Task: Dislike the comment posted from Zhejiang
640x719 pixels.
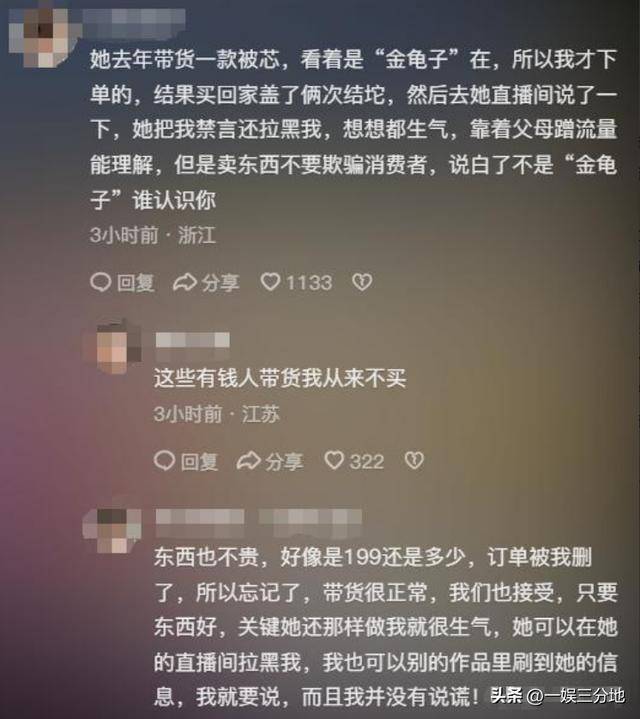Action: pyautogui.click(x=362, y=283)
